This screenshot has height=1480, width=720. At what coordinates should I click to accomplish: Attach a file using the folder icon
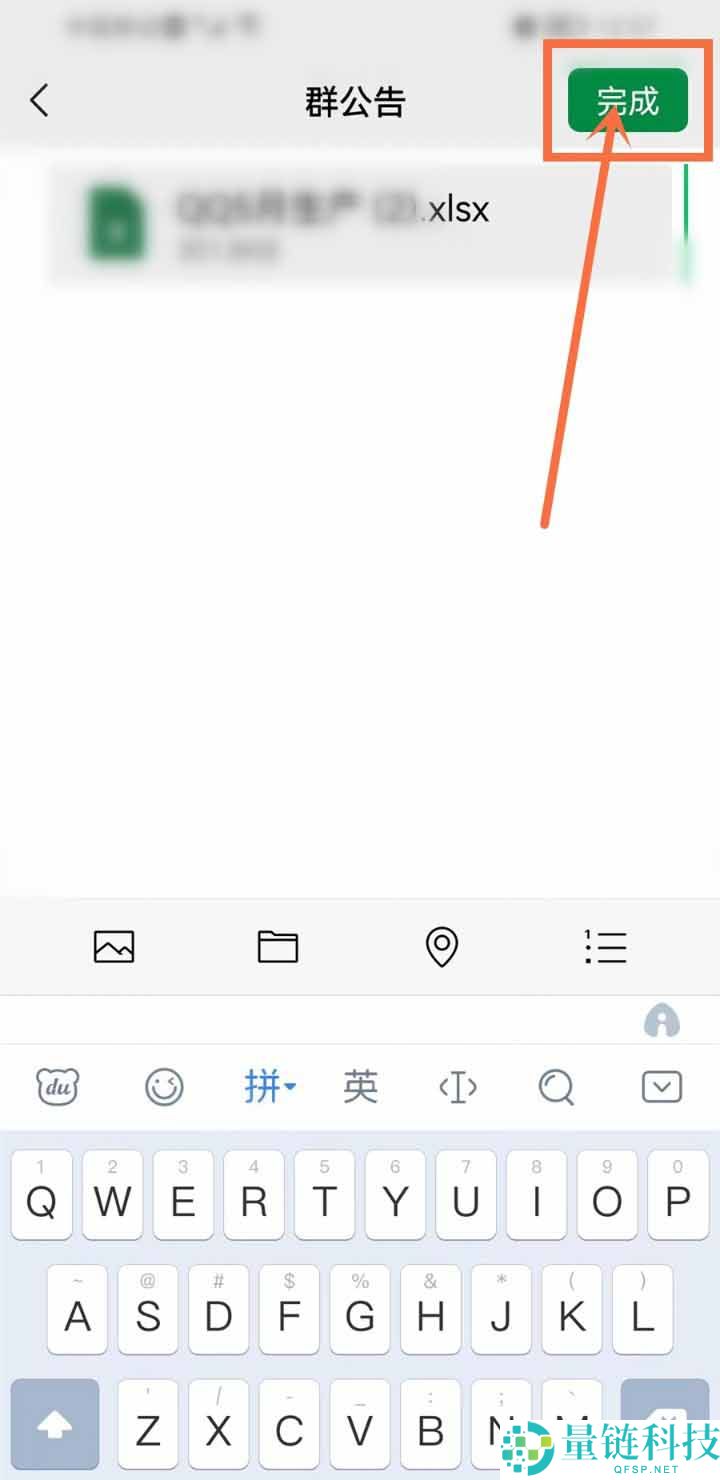tap(278, 946)
